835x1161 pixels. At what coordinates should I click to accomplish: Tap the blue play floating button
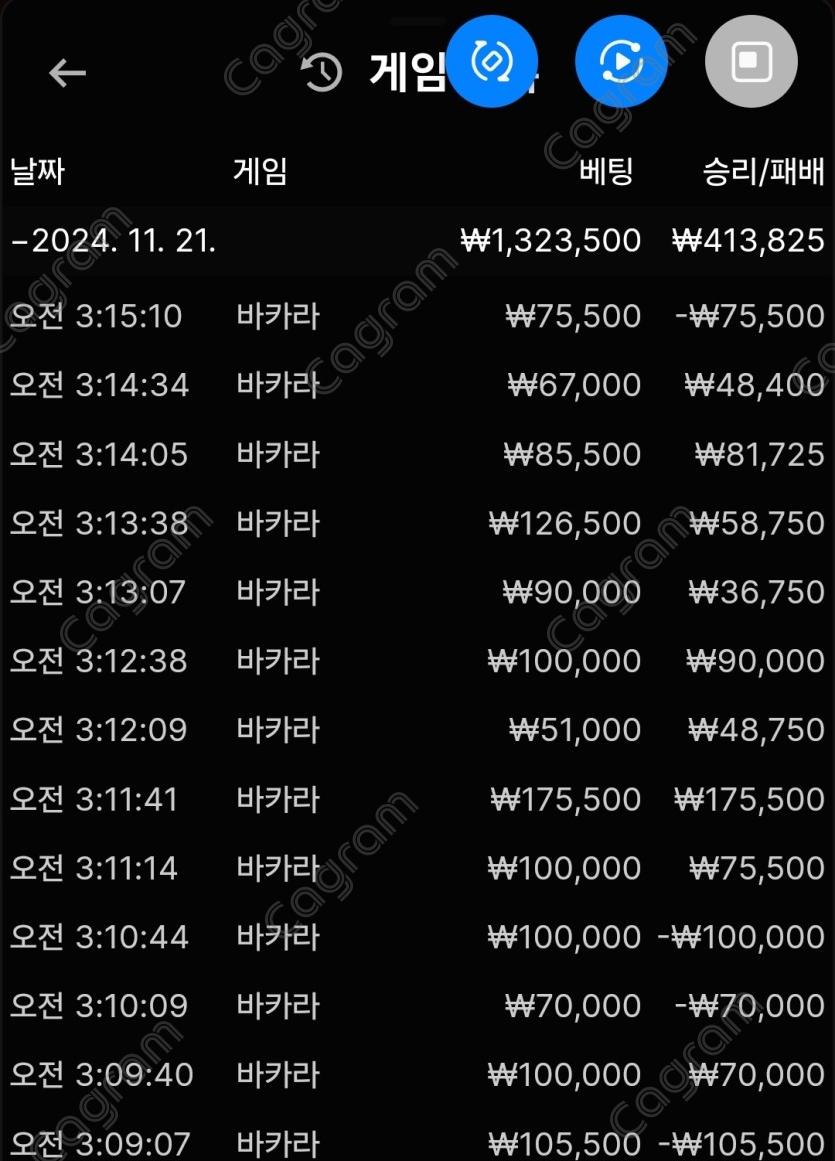pos(621,62)
